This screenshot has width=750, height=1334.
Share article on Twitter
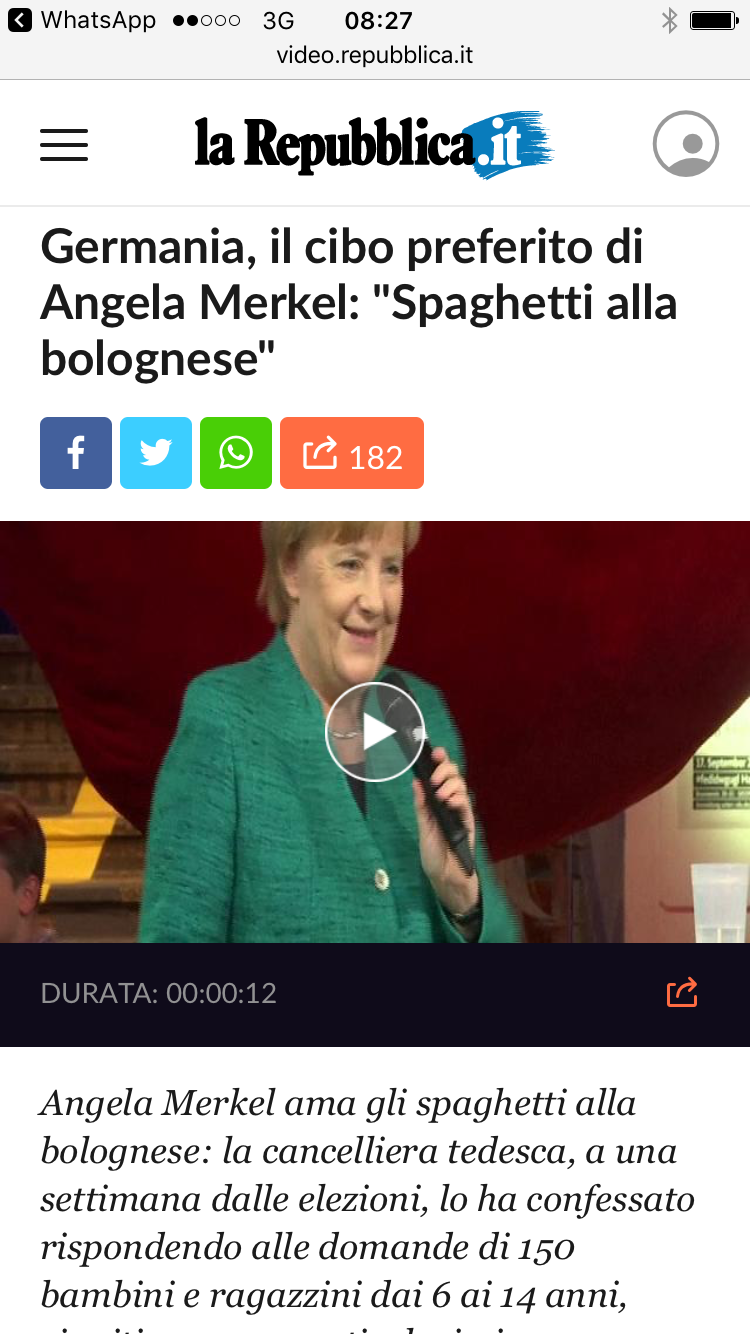pos(156,453)
